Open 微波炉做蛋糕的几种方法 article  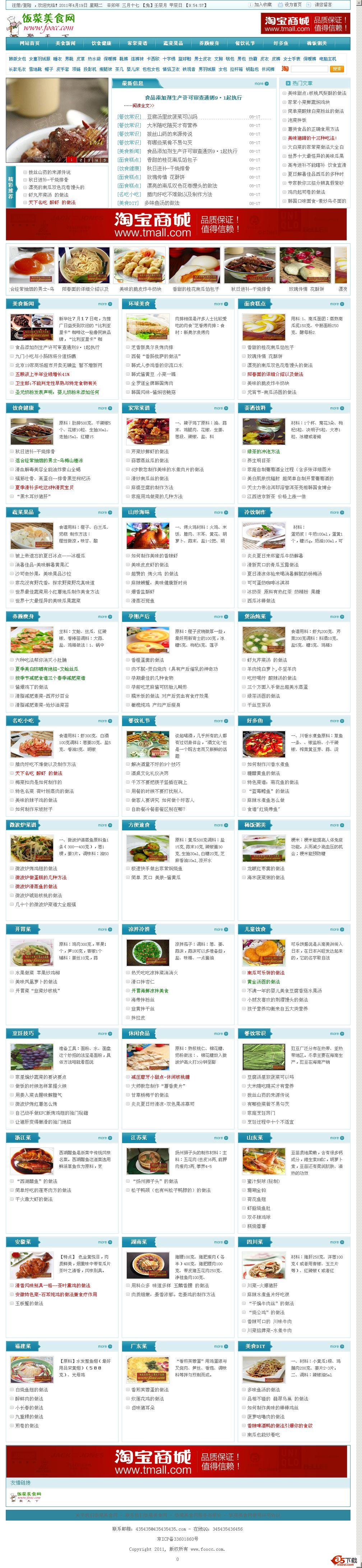41,877
